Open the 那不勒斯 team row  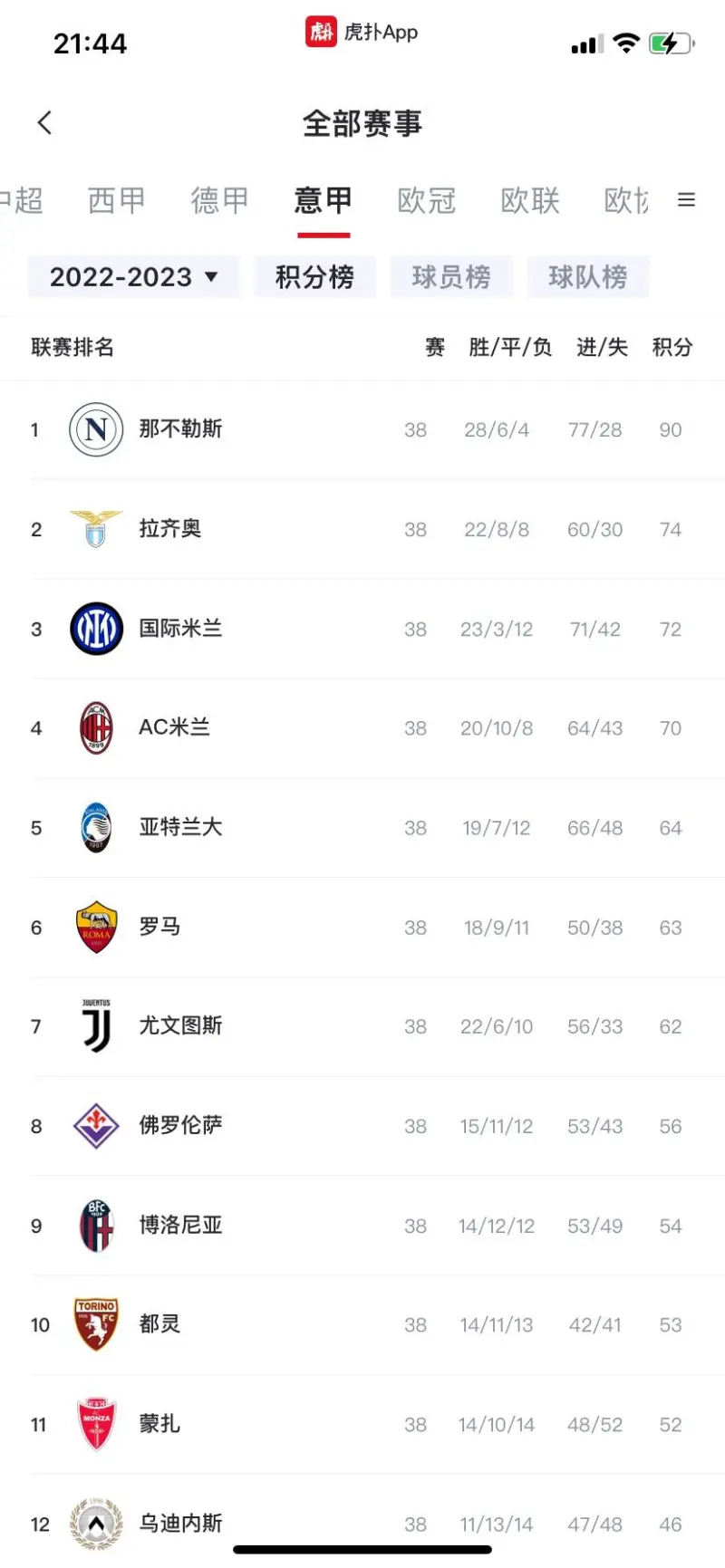pos(362,429)
